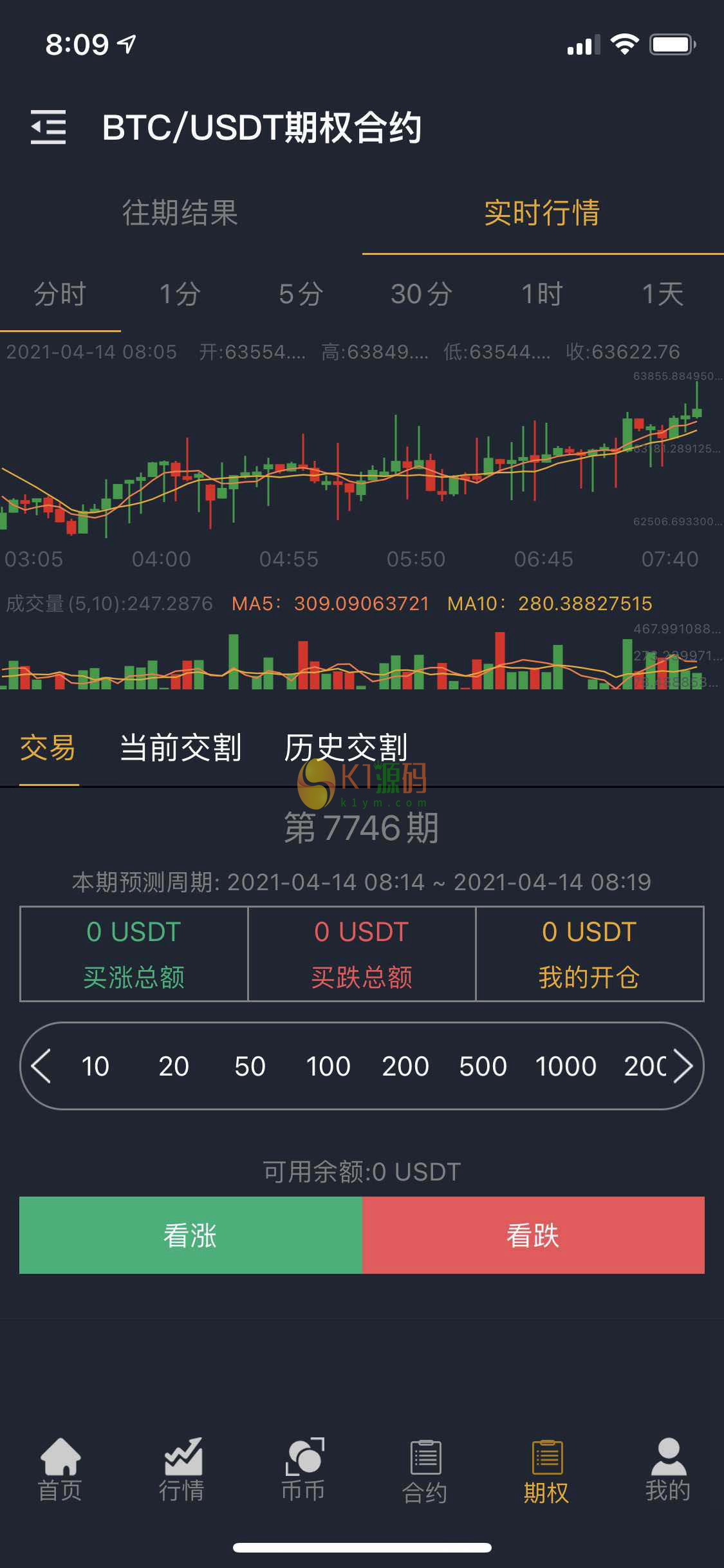This screenshot has width=724, height=1568.
Task: Open the drawer menu icon
Action: (x=49, y=127)
